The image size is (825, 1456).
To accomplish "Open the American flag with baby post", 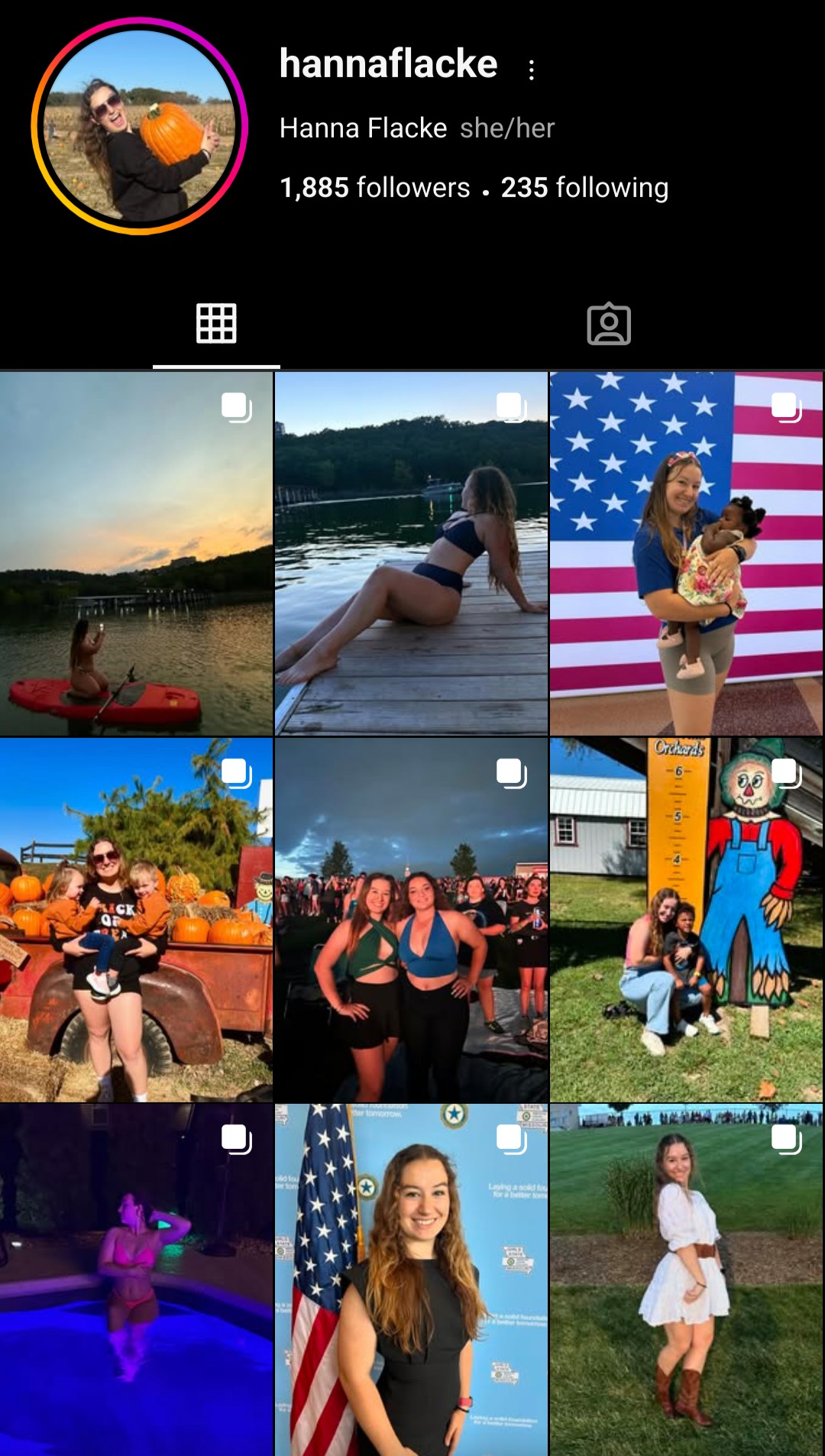I will [686, 554].
